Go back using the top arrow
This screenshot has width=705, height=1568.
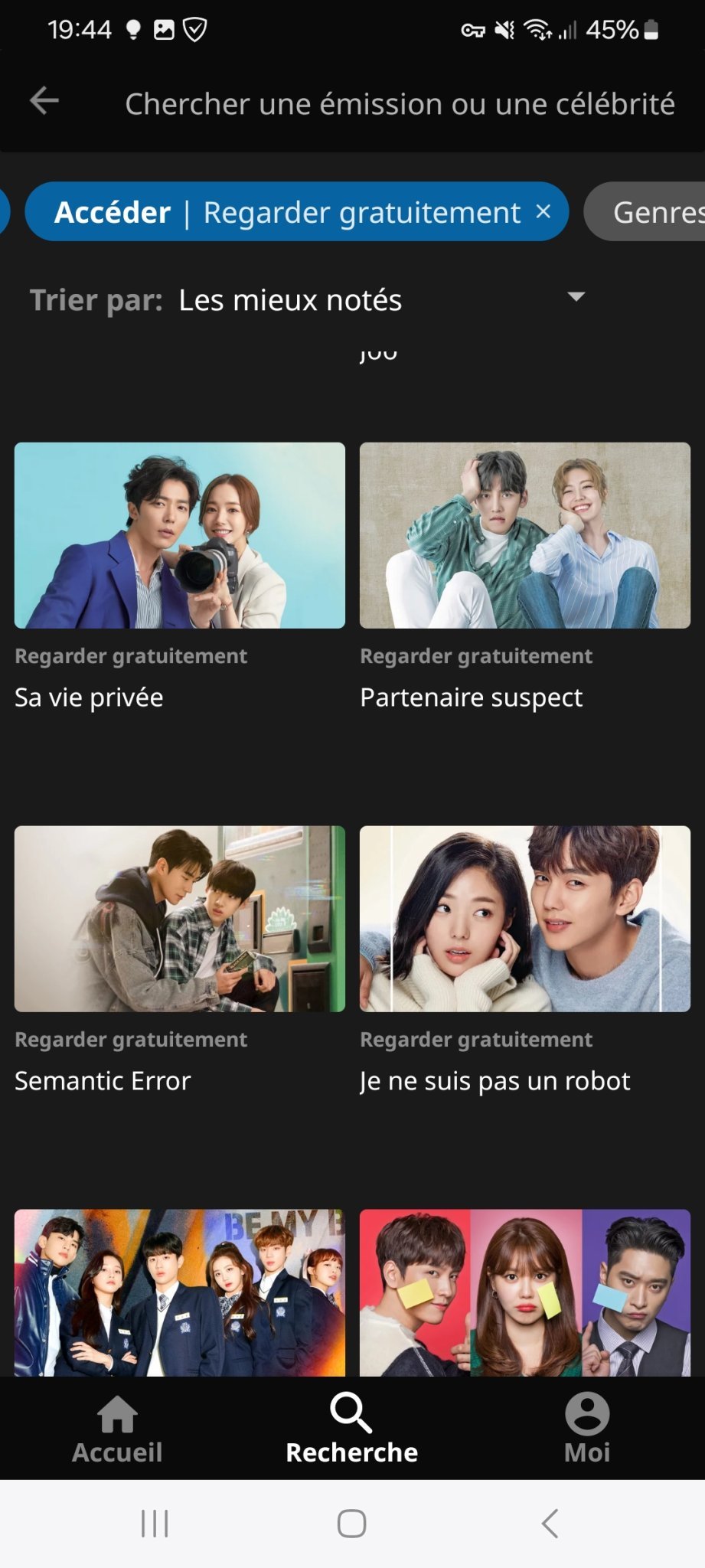44,101
